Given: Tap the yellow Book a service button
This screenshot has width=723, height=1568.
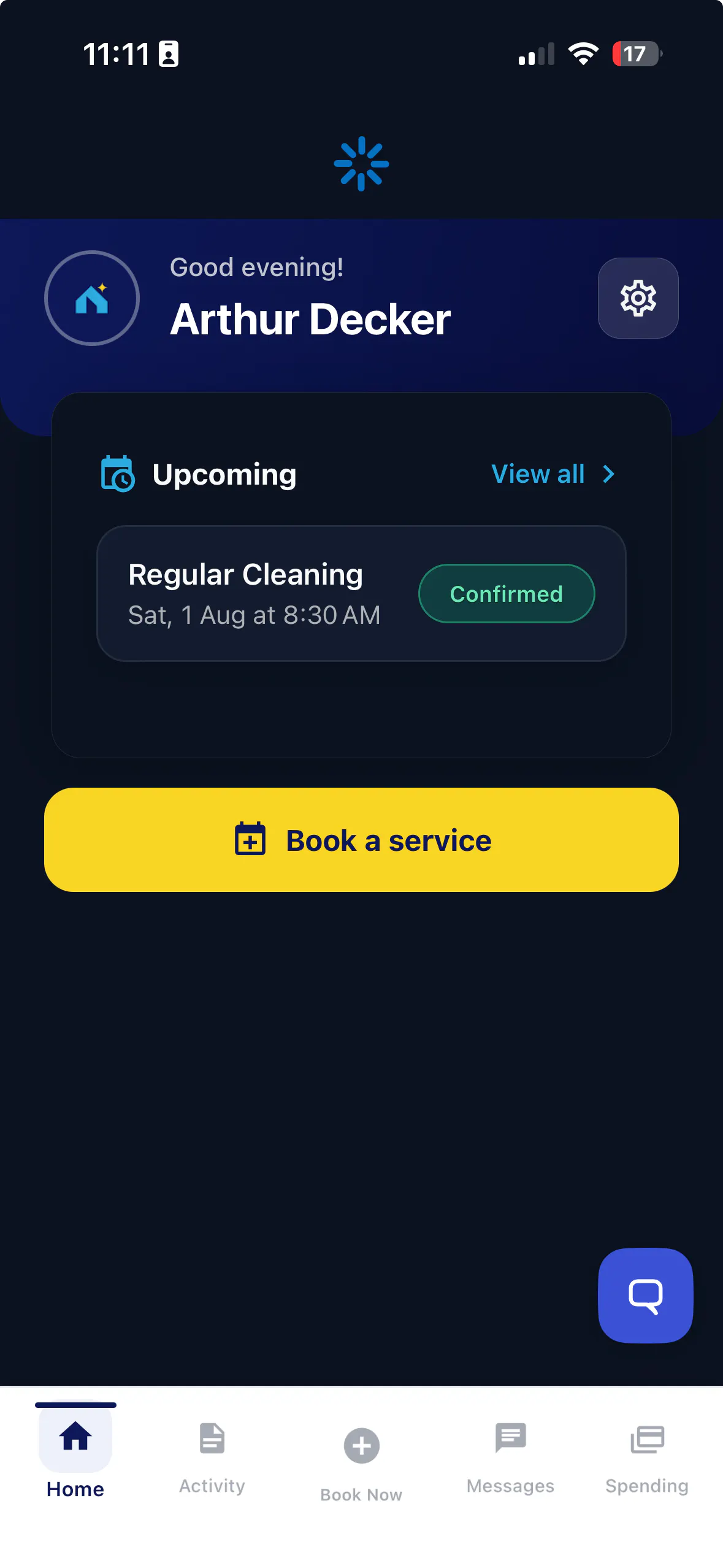Looking at the screenshot, I should pyautogui.click(x=361, y=840).
